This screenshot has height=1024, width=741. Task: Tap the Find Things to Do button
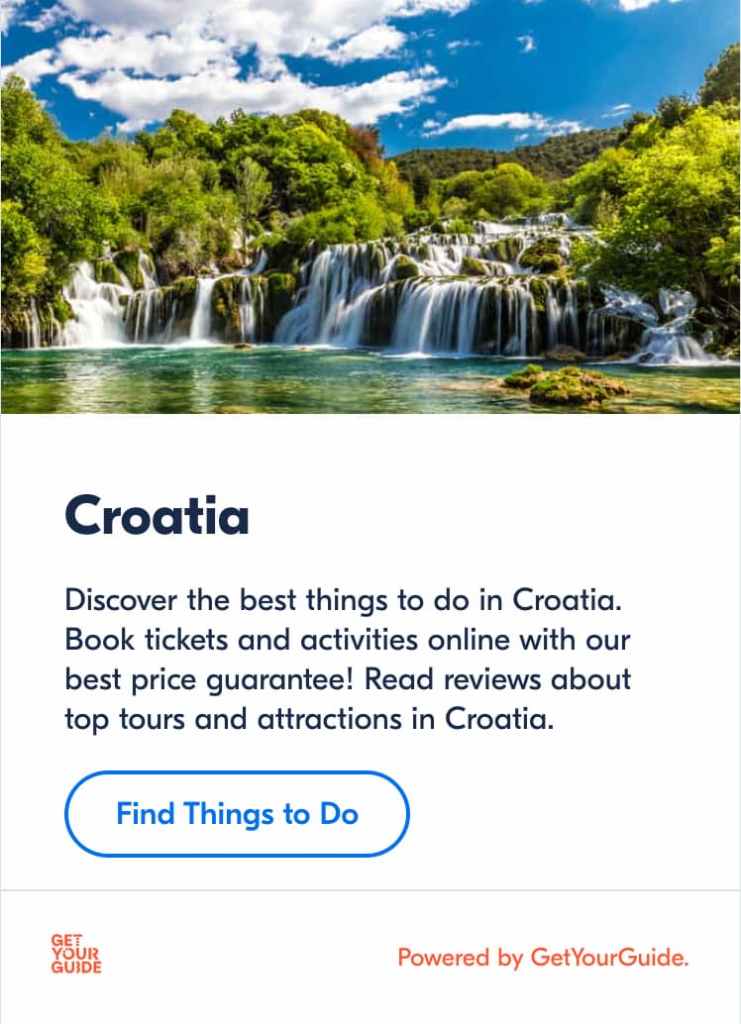[237, 814]
